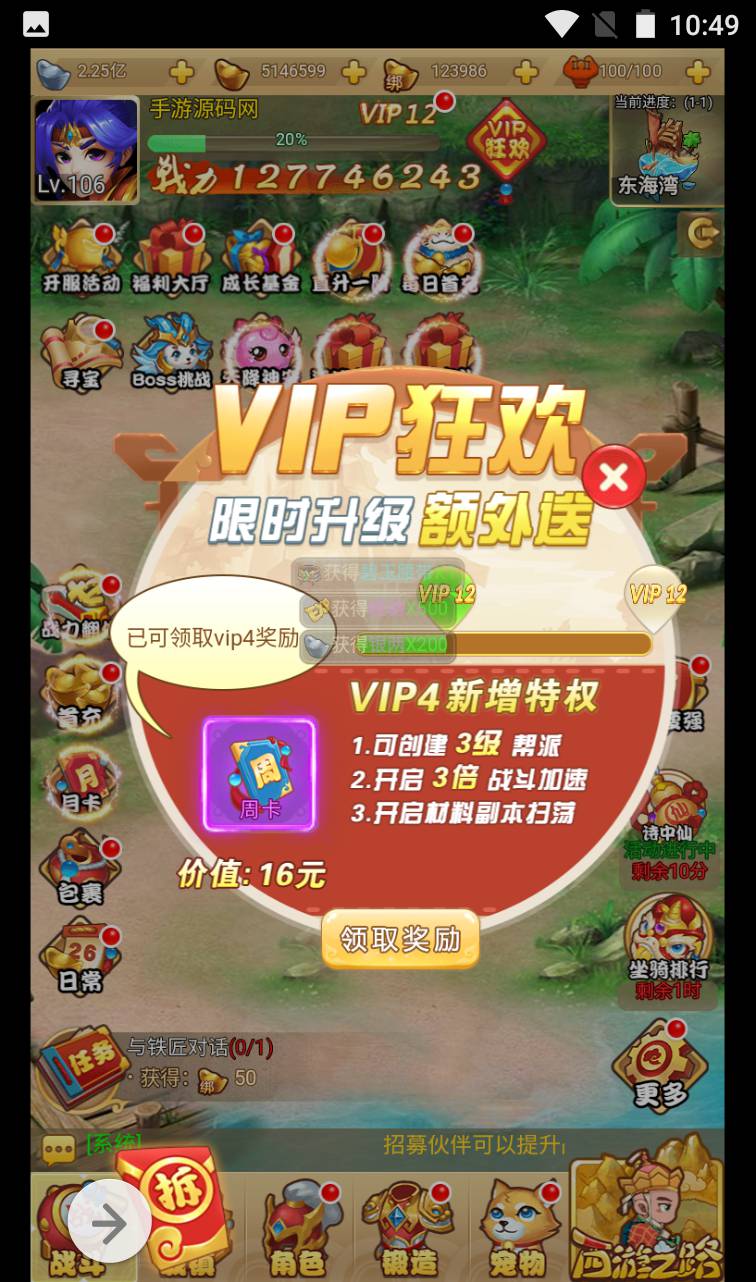This screenshot has height=1282, width=756.
Task: Open the player avatar profile
Action: click(x=84, y=150)
